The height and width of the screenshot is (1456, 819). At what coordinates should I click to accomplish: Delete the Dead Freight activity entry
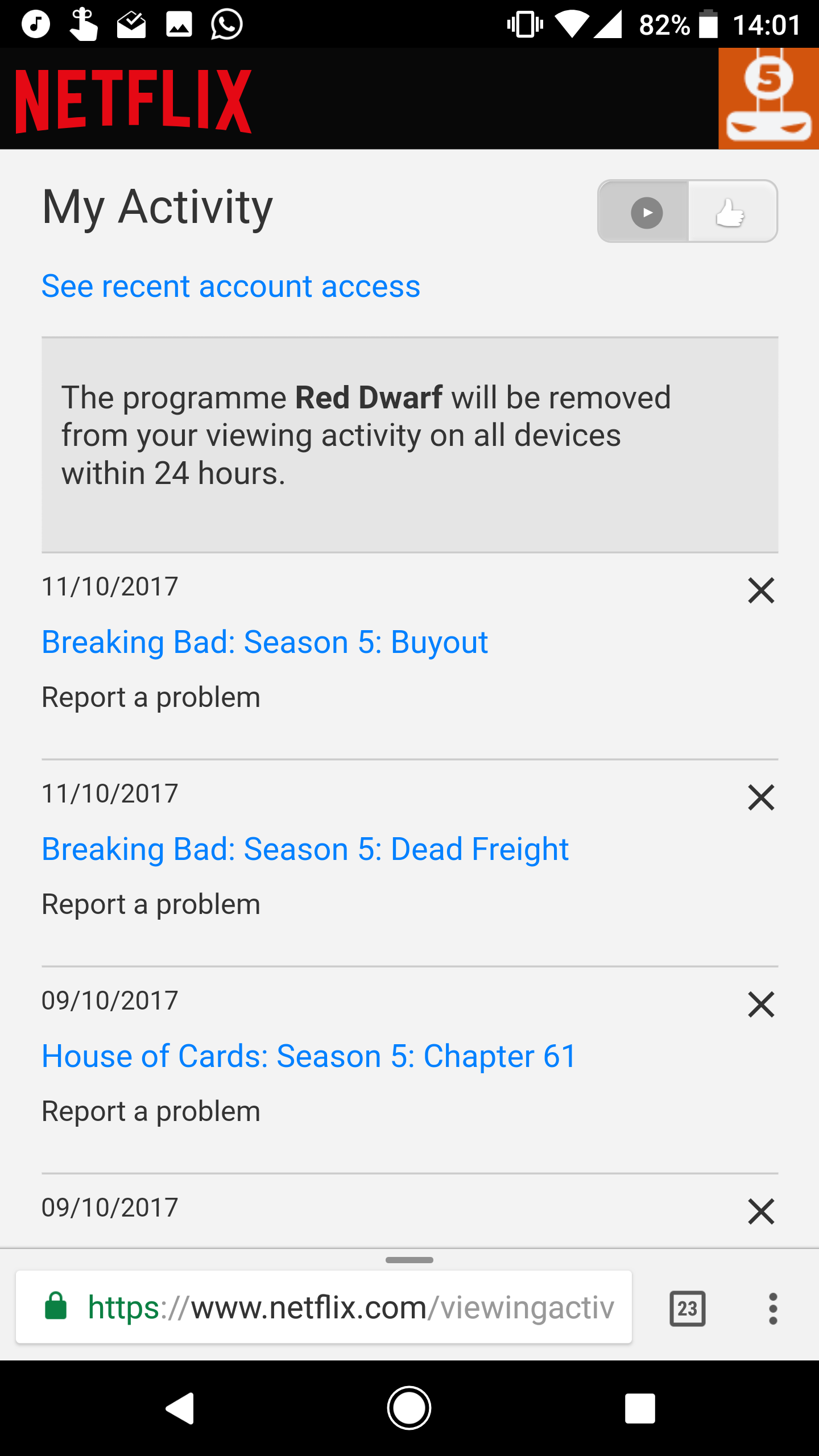760,798
